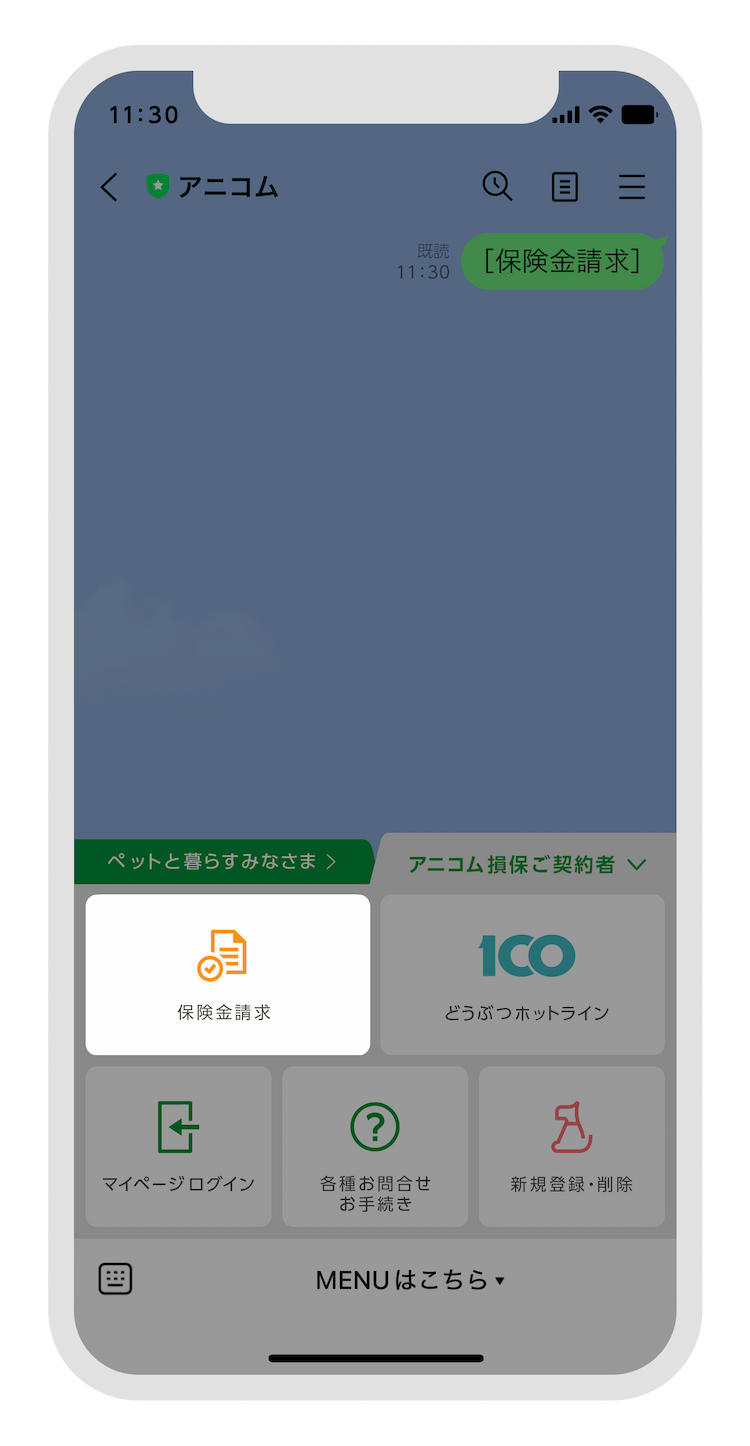Open マイページログイン

click(178, 1146)
